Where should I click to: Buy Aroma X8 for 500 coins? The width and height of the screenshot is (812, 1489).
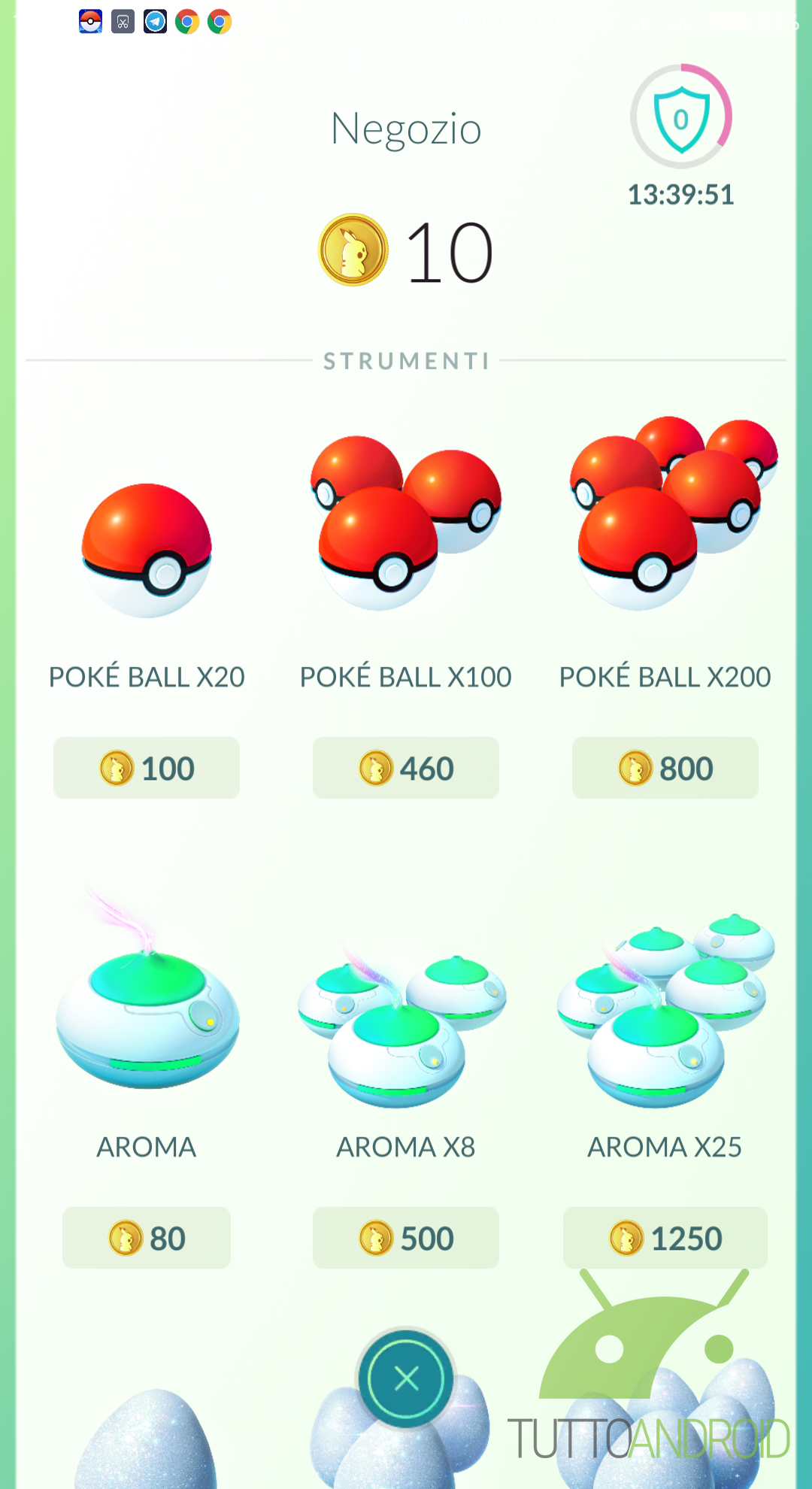(x=406, y=1238)
